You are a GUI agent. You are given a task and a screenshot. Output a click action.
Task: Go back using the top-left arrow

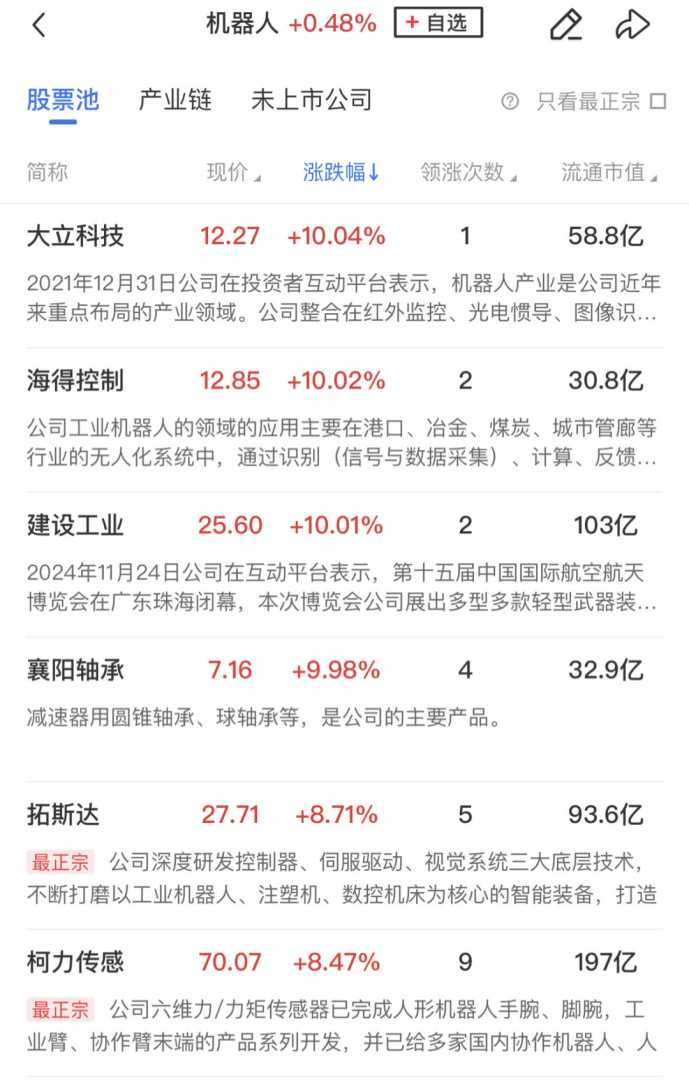click(x=39, y=25)
